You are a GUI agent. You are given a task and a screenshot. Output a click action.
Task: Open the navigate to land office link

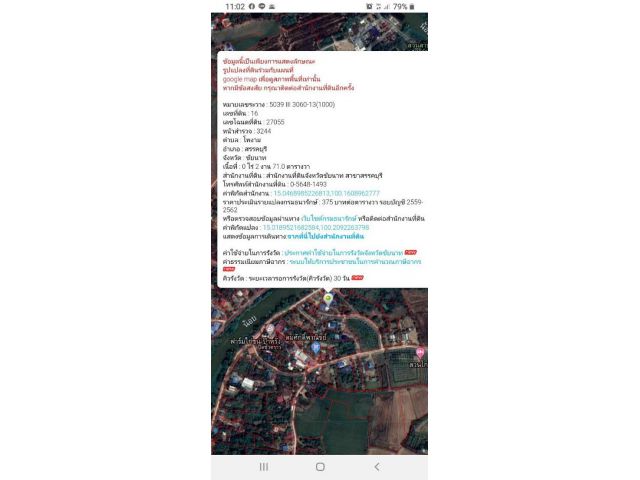click(x=325, y=235)
